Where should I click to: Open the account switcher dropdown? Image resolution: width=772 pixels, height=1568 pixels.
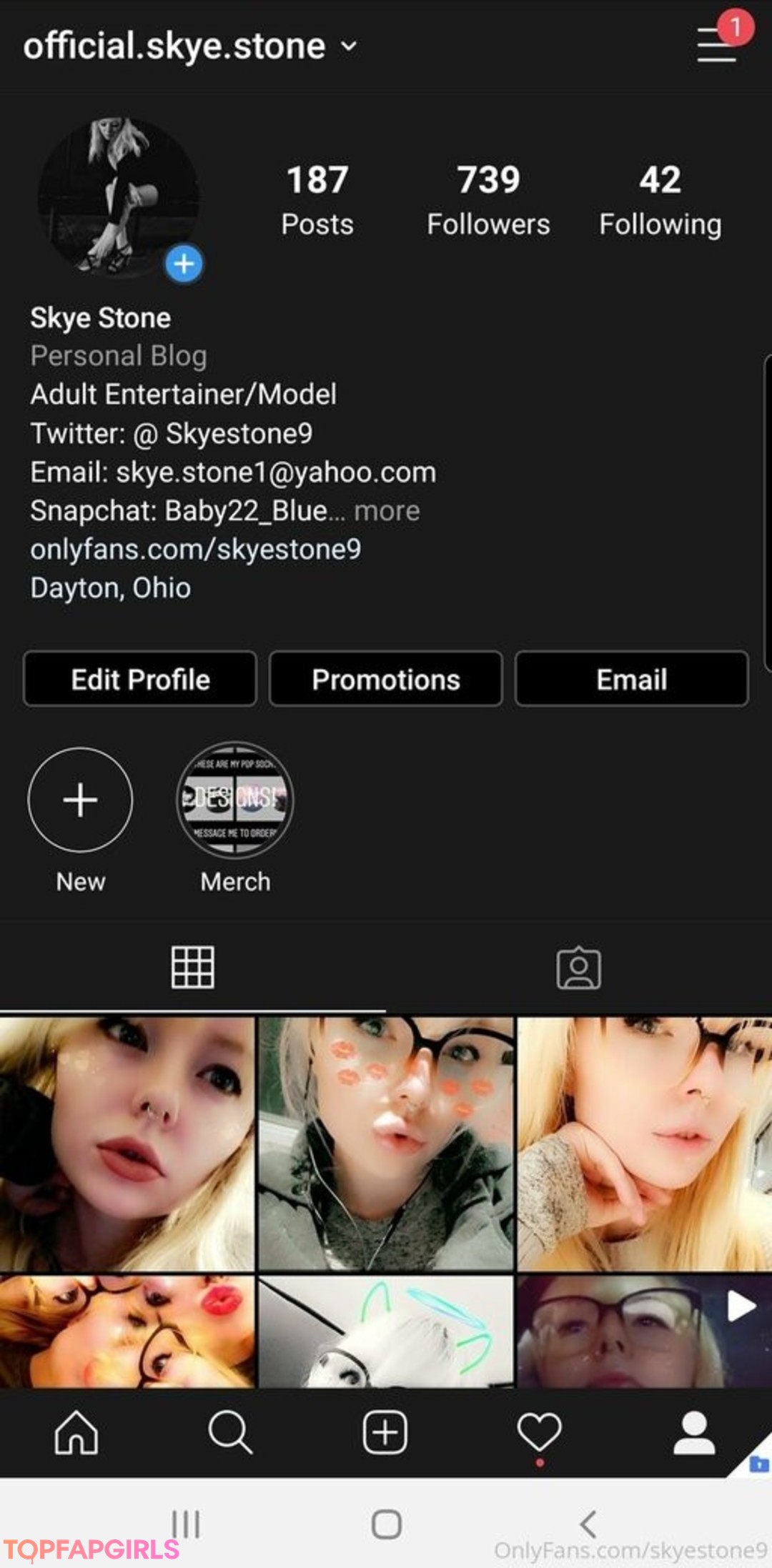click(348, 46)
